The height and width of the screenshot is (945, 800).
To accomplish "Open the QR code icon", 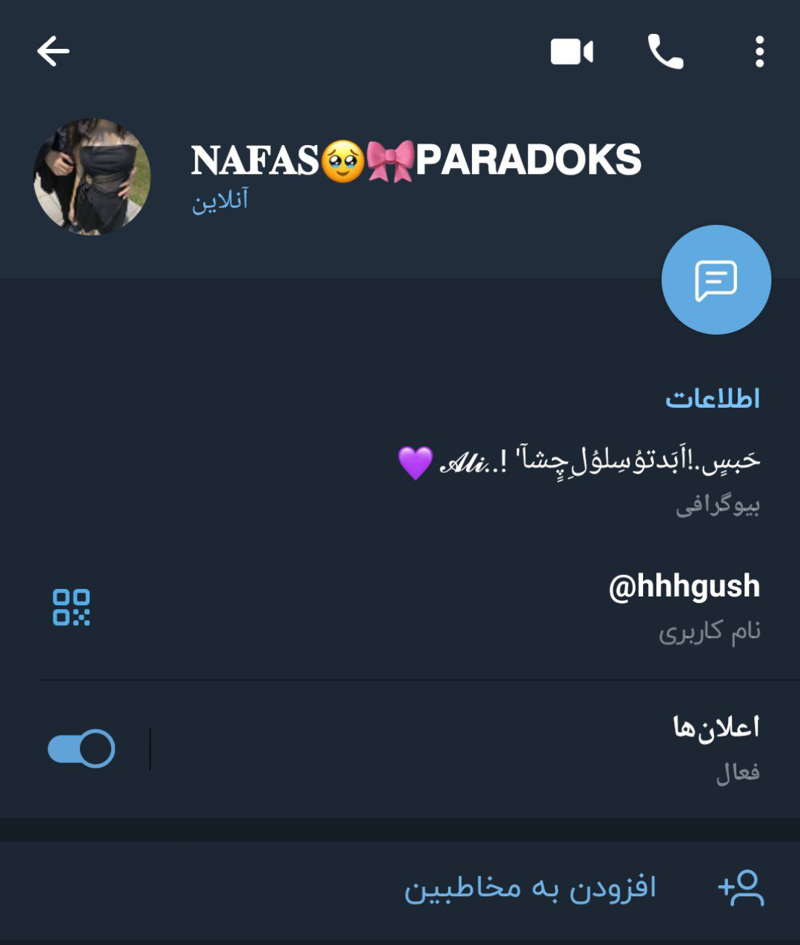I will click(x=72, y=607).
